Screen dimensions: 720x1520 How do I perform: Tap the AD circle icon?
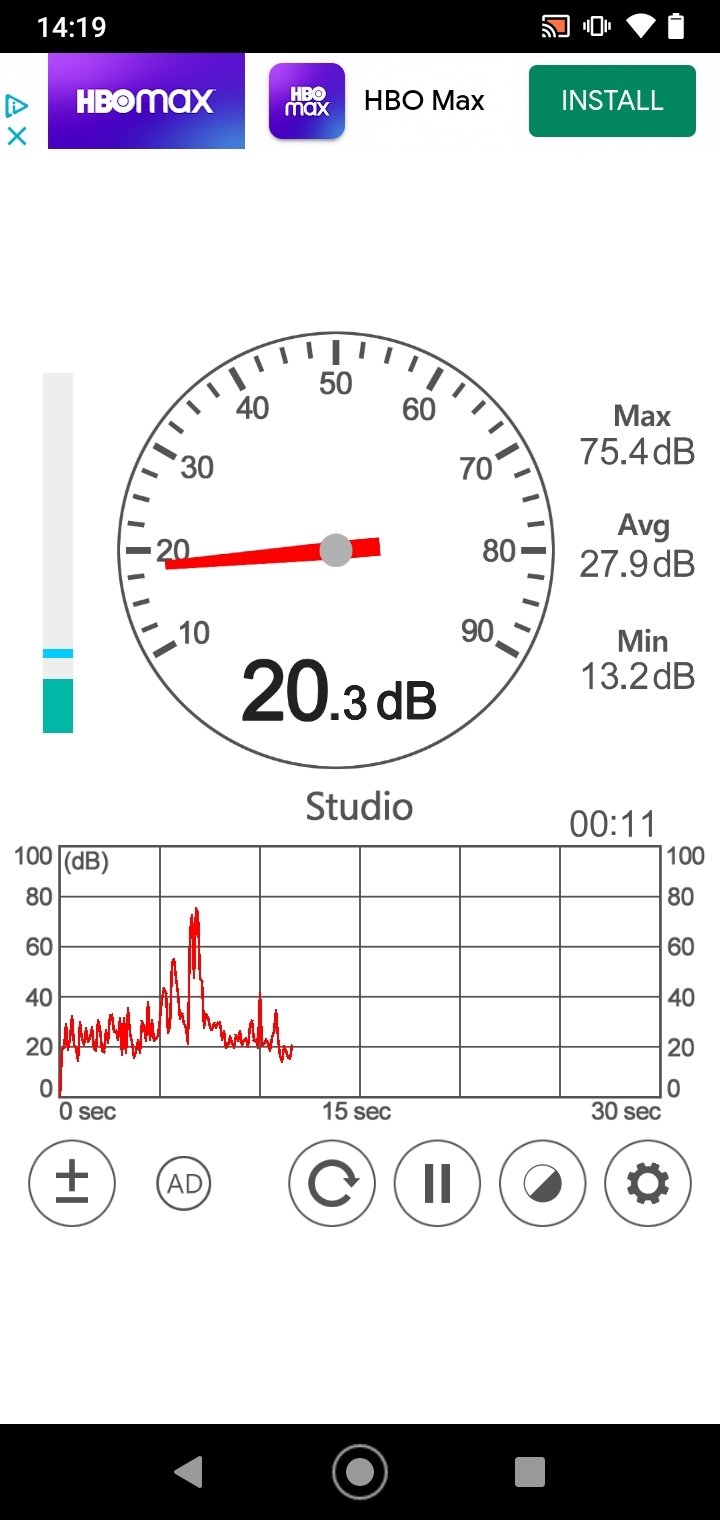(185, 1184)
